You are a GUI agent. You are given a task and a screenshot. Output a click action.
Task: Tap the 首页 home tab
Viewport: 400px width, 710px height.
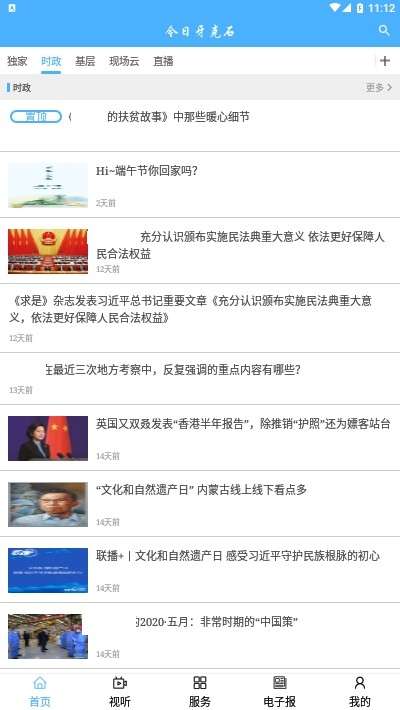coord(40,691)
